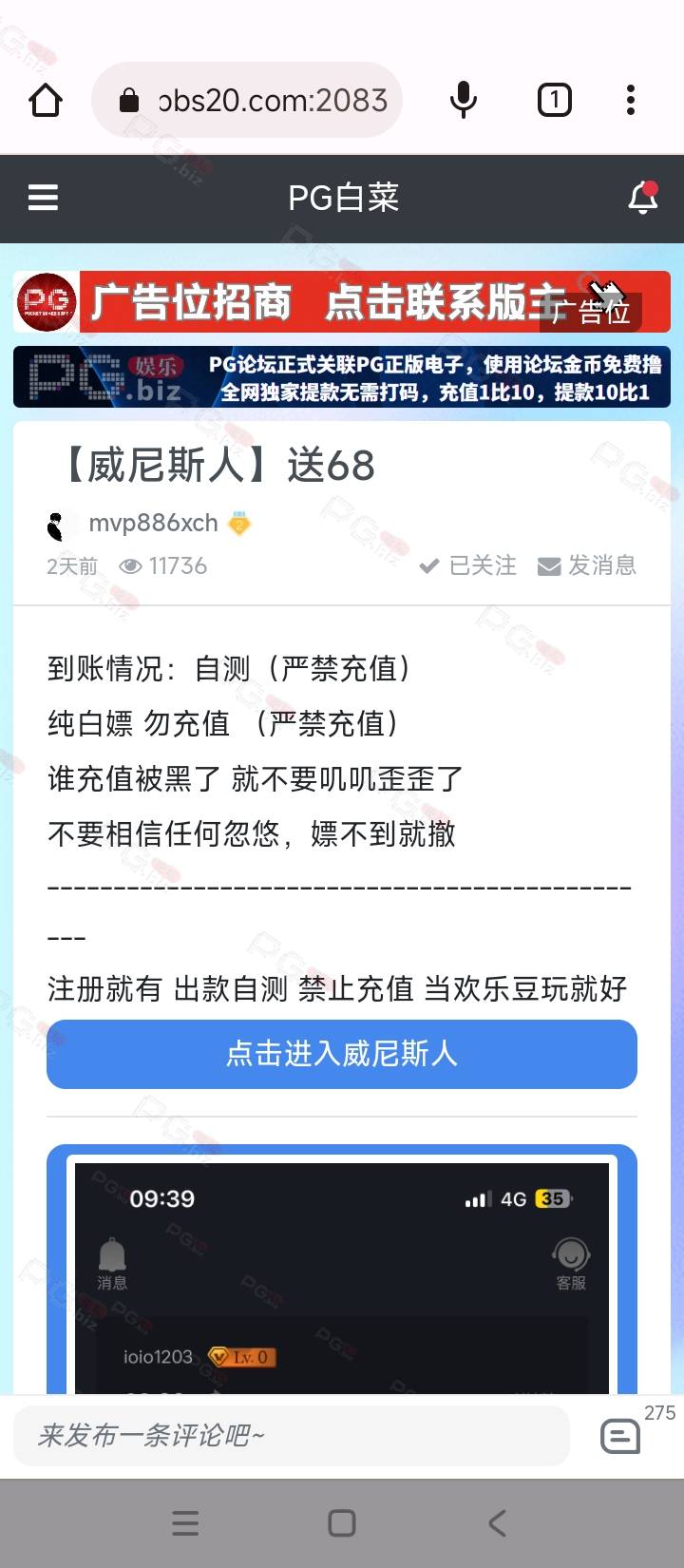Tap the comment input field
684x1568 pixels.
291,1435
